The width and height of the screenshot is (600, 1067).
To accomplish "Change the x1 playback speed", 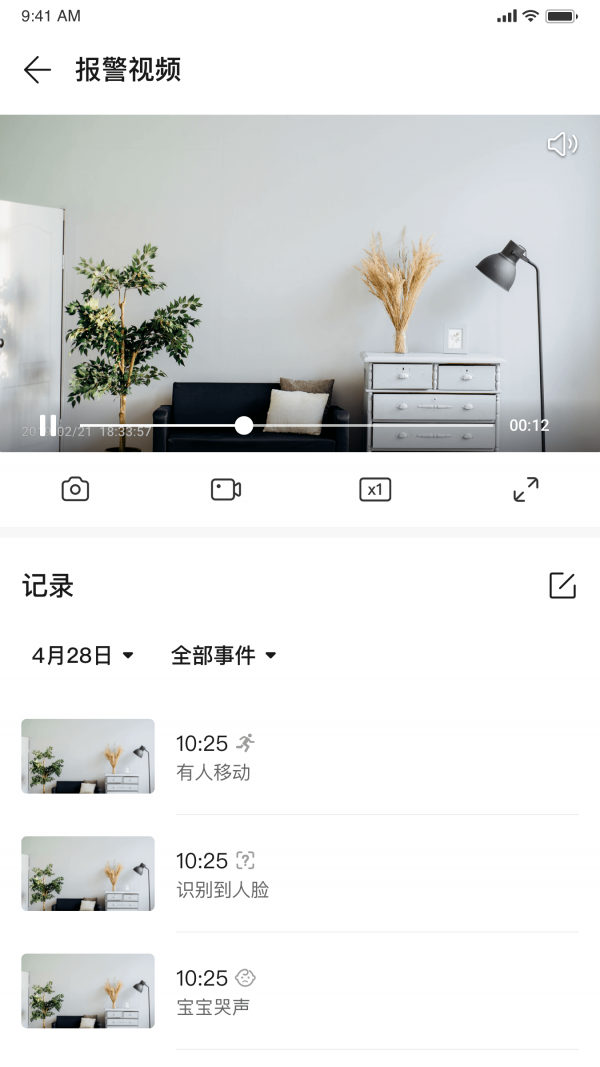I will 375,489.
